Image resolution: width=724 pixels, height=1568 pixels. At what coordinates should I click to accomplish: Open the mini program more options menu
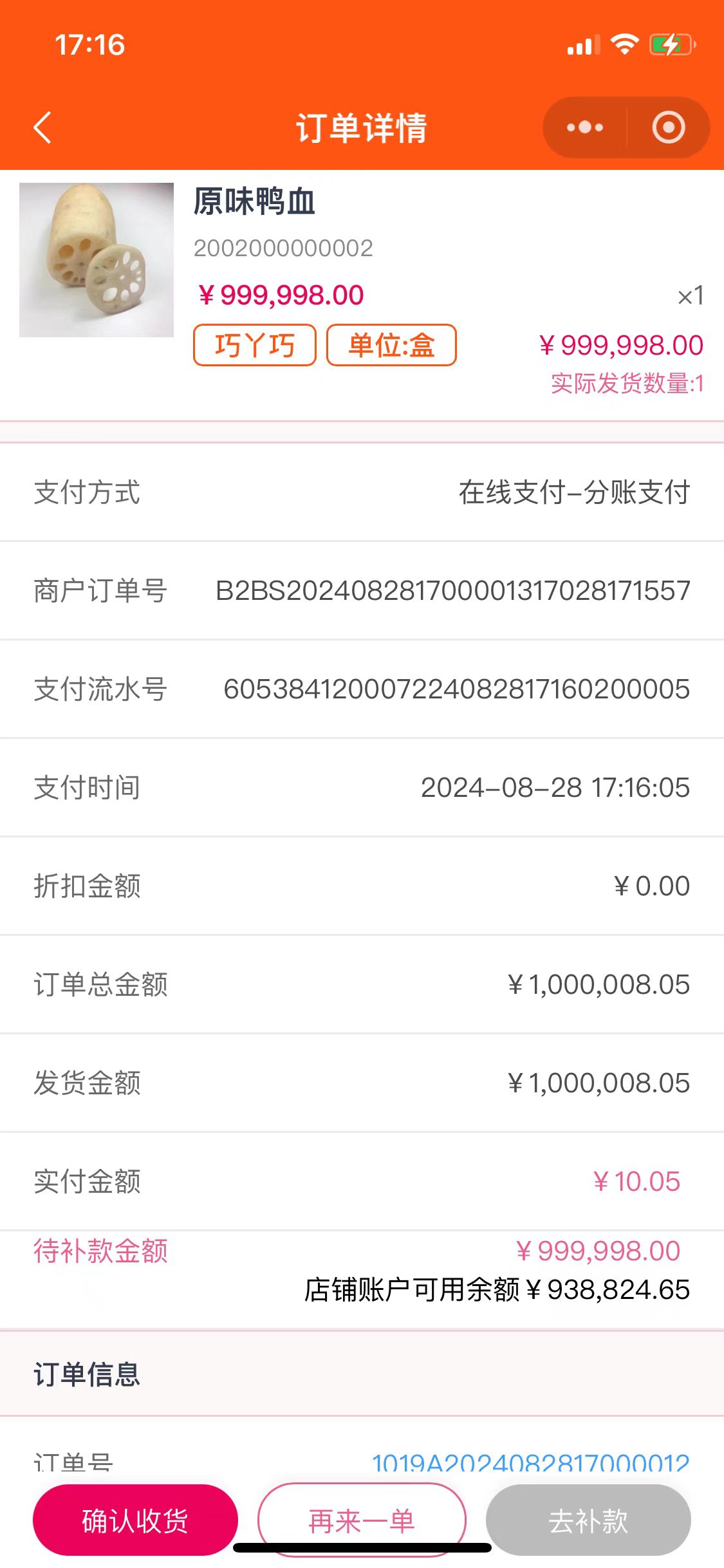click(x=585, y=127)
